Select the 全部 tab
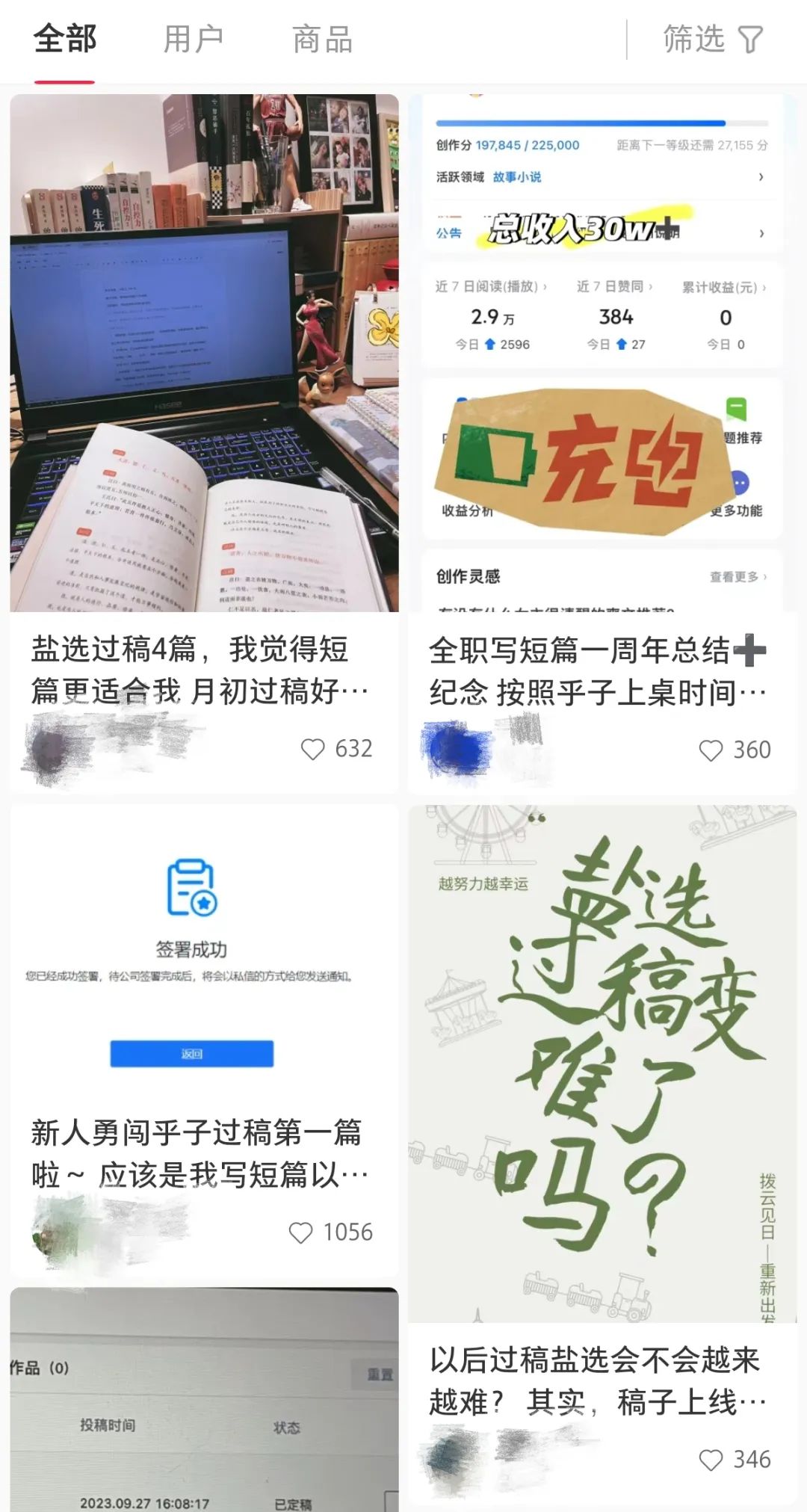Image resolution: width=807 pixels, height=1512 pixels. [x=65, y=39]
